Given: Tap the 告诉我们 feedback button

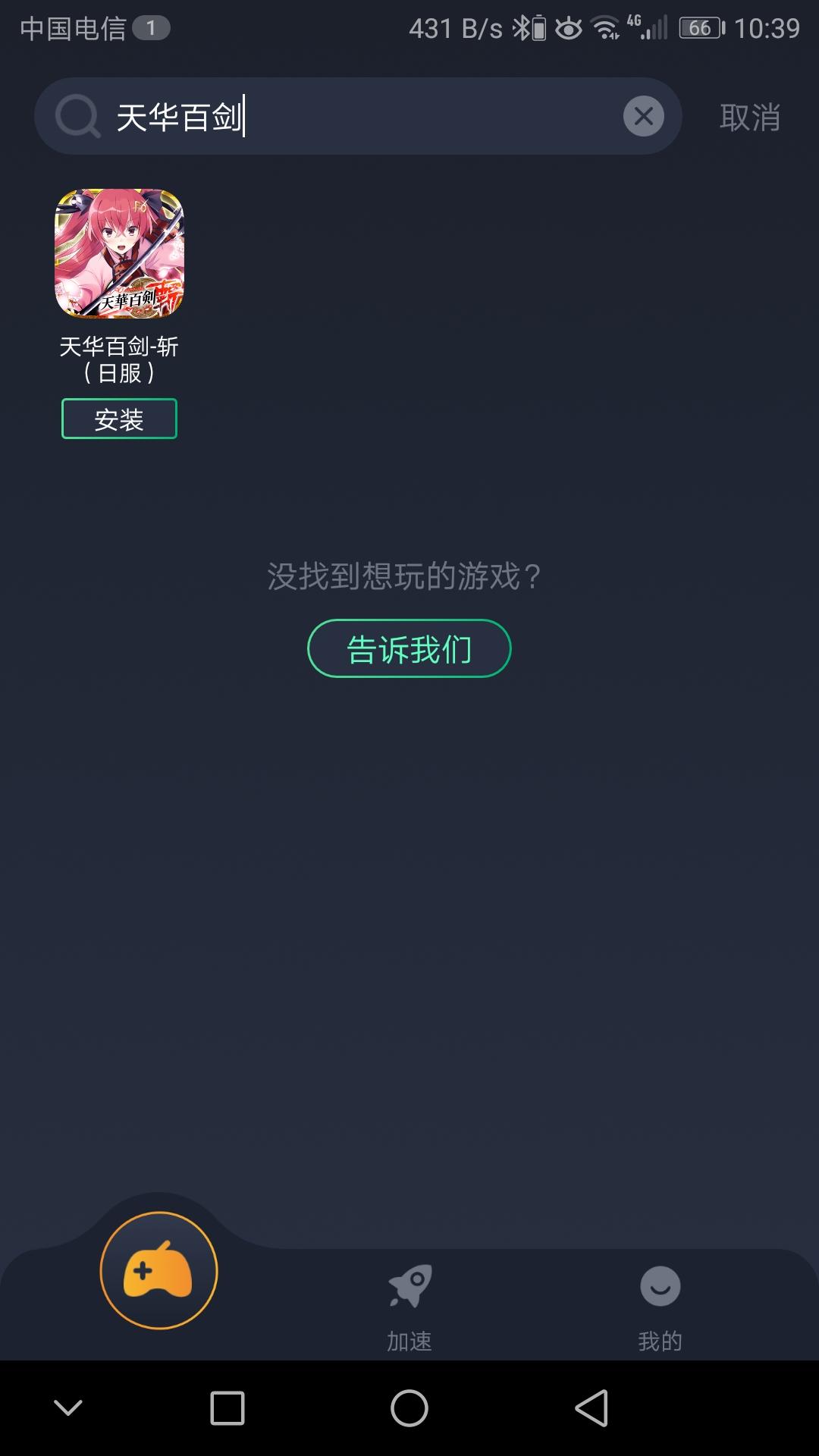Looking at the screenshot, I should (x=409, y=649).
